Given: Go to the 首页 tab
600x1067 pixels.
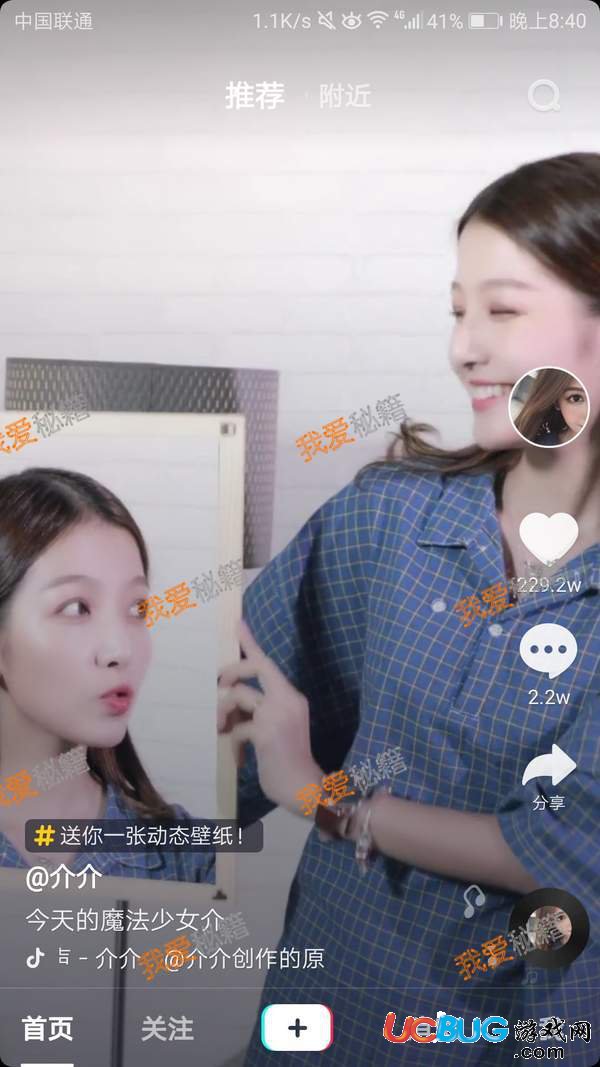Looking at the screenshot, I should tap(47, 1028).
